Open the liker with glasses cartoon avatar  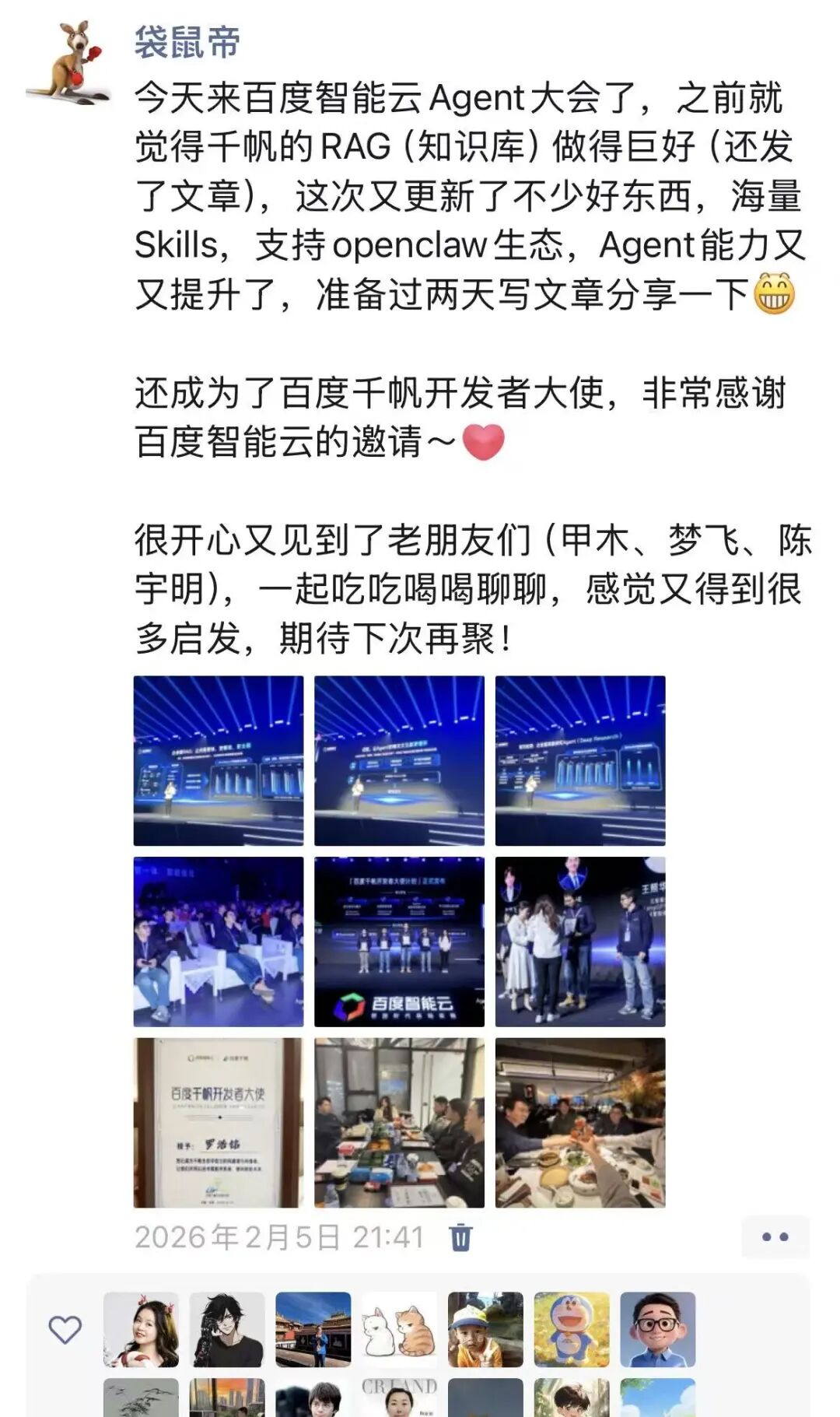pos(657,1329)
